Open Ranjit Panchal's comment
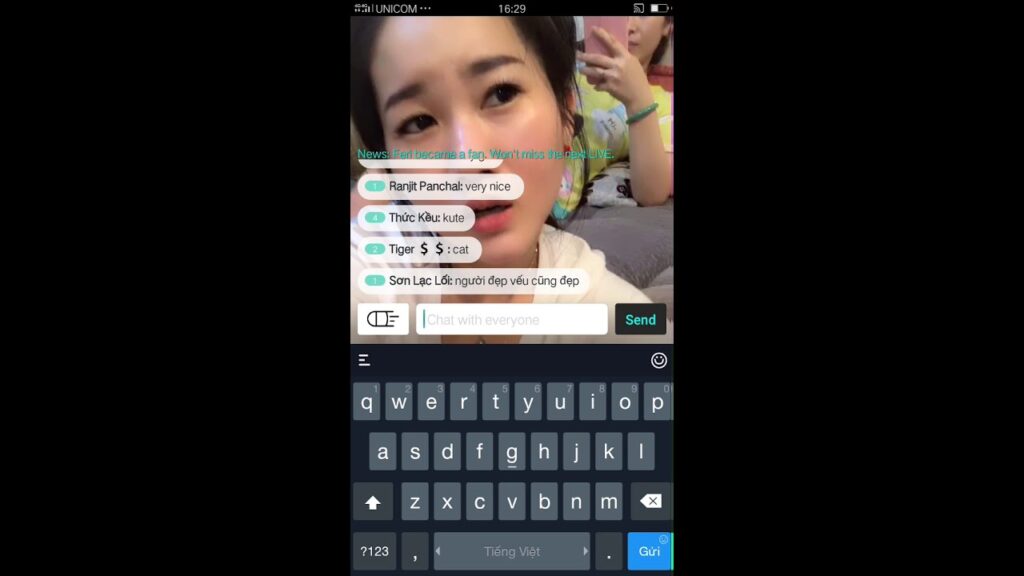The height and width of the screenshot is (576, 1024). click(440, 187)
